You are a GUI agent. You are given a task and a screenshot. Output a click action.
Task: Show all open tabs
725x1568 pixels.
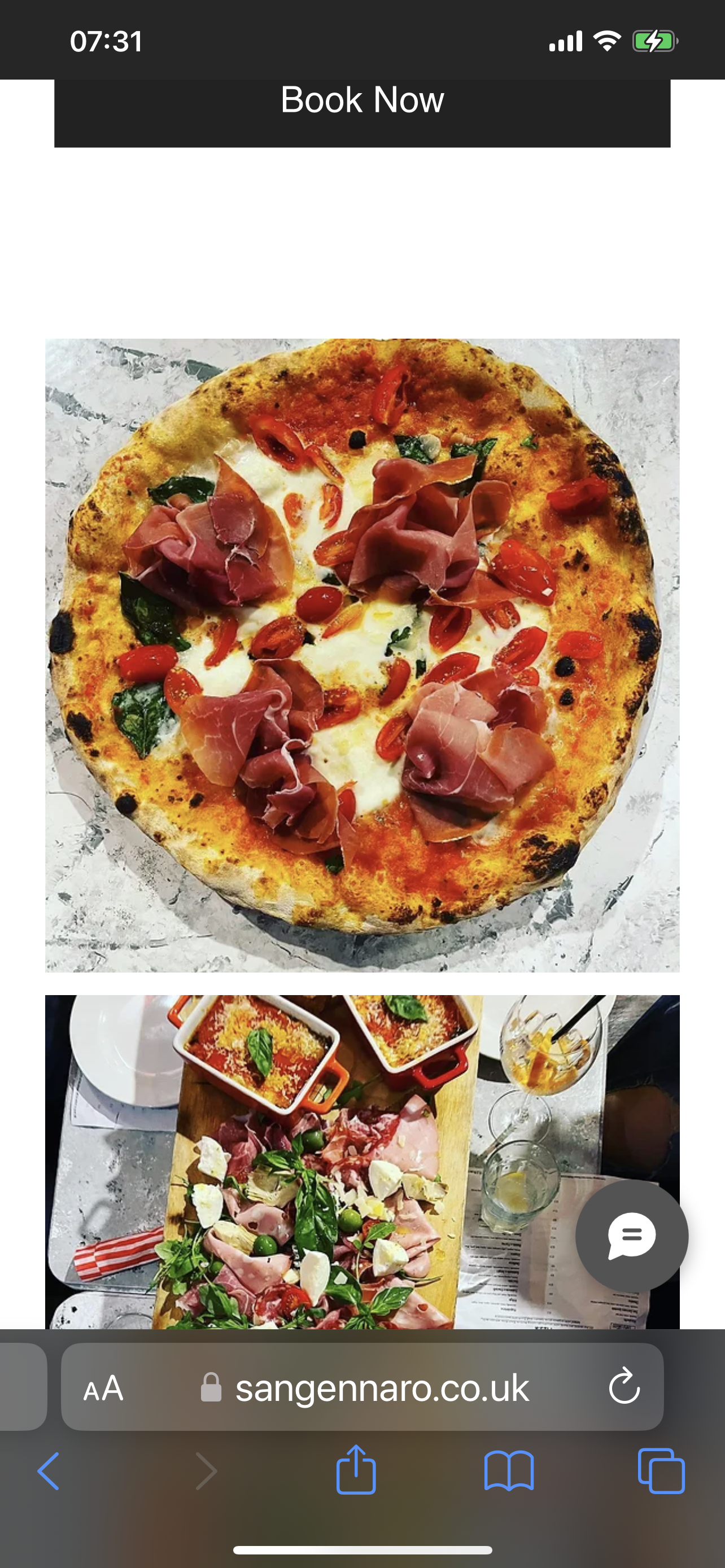click(661, 1471)
